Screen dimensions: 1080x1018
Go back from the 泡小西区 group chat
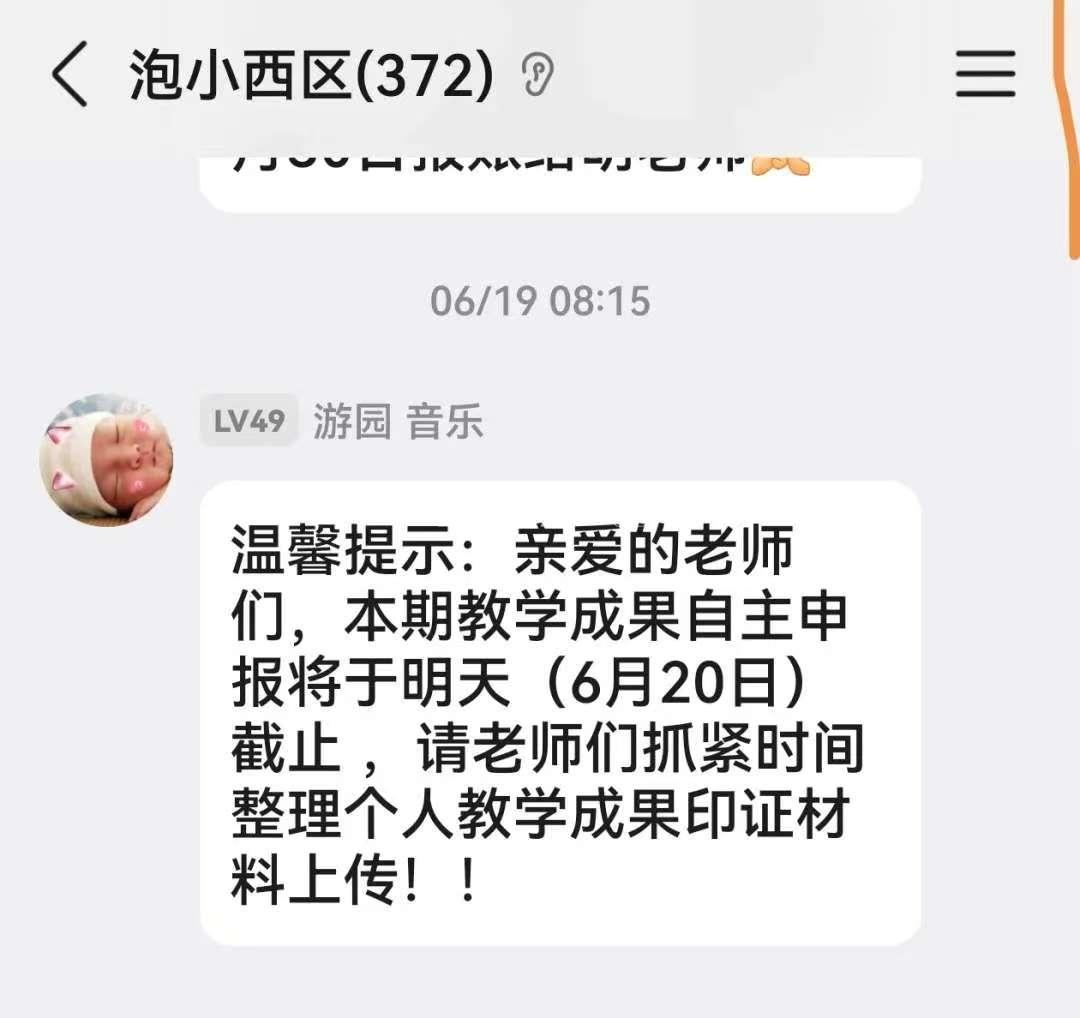coord(70,75)
